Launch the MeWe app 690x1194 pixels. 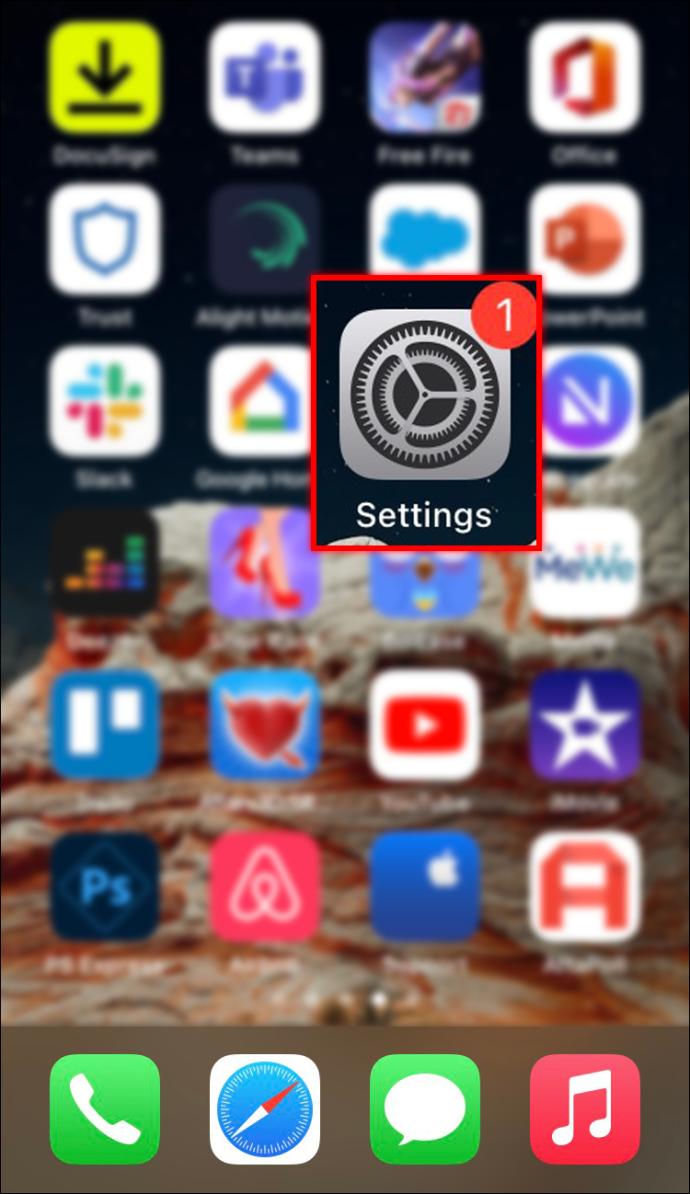point(584,563)
